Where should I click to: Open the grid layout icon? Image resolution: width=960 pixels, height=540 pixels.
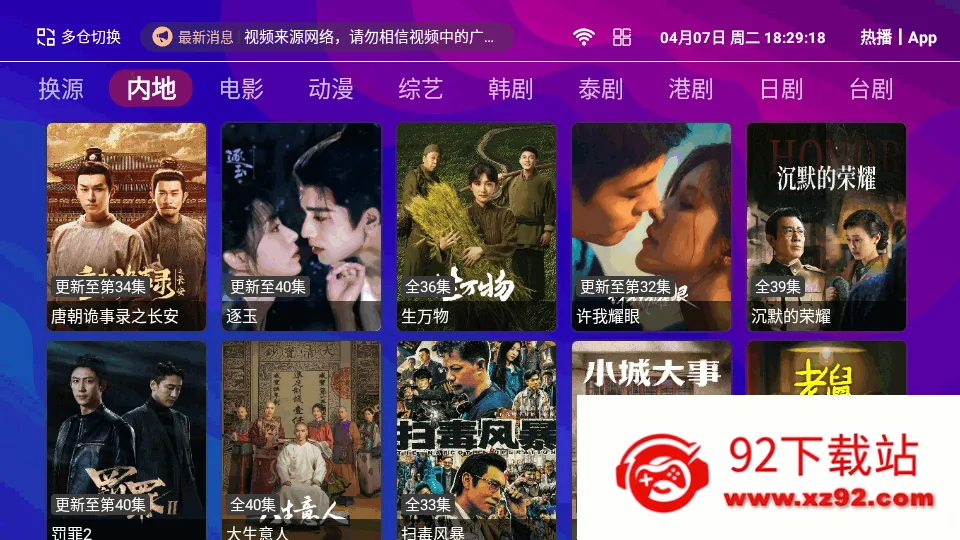622,37
